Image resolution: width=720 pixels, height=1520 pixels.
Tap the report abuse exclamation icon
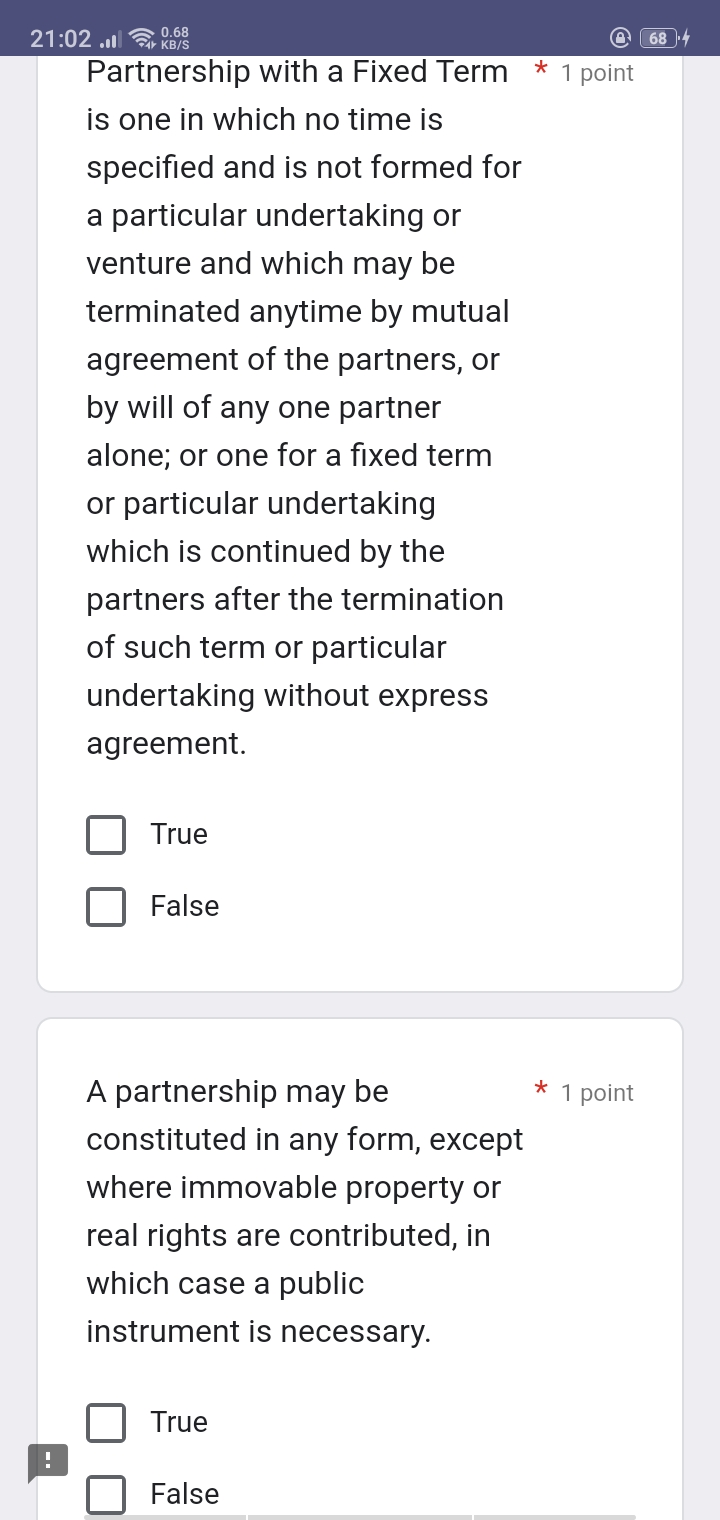[x=49, y=1461]
